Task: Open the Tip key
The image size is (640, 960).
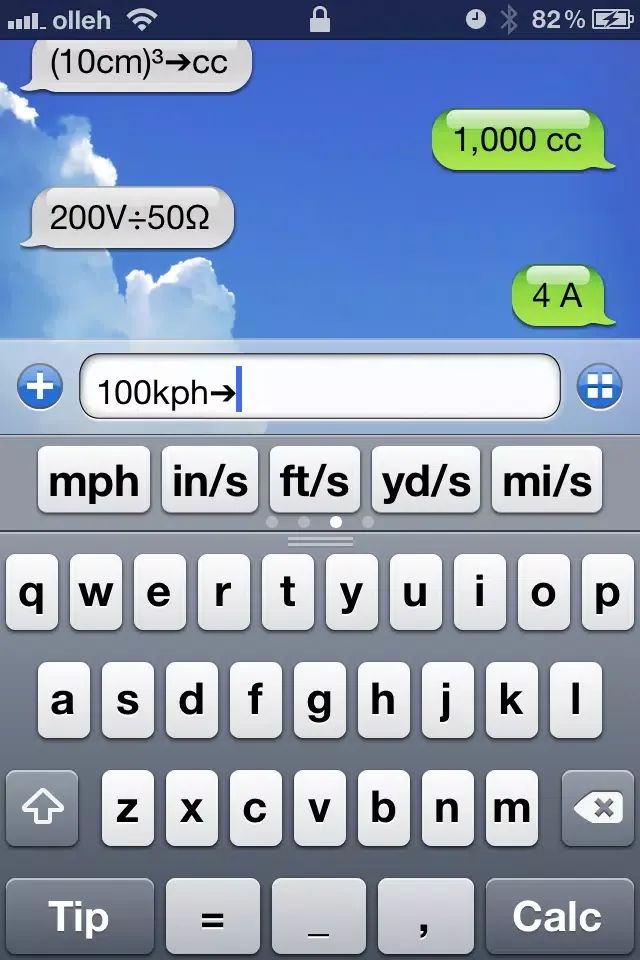Action: pyautogui.click(x=79, y=916)
